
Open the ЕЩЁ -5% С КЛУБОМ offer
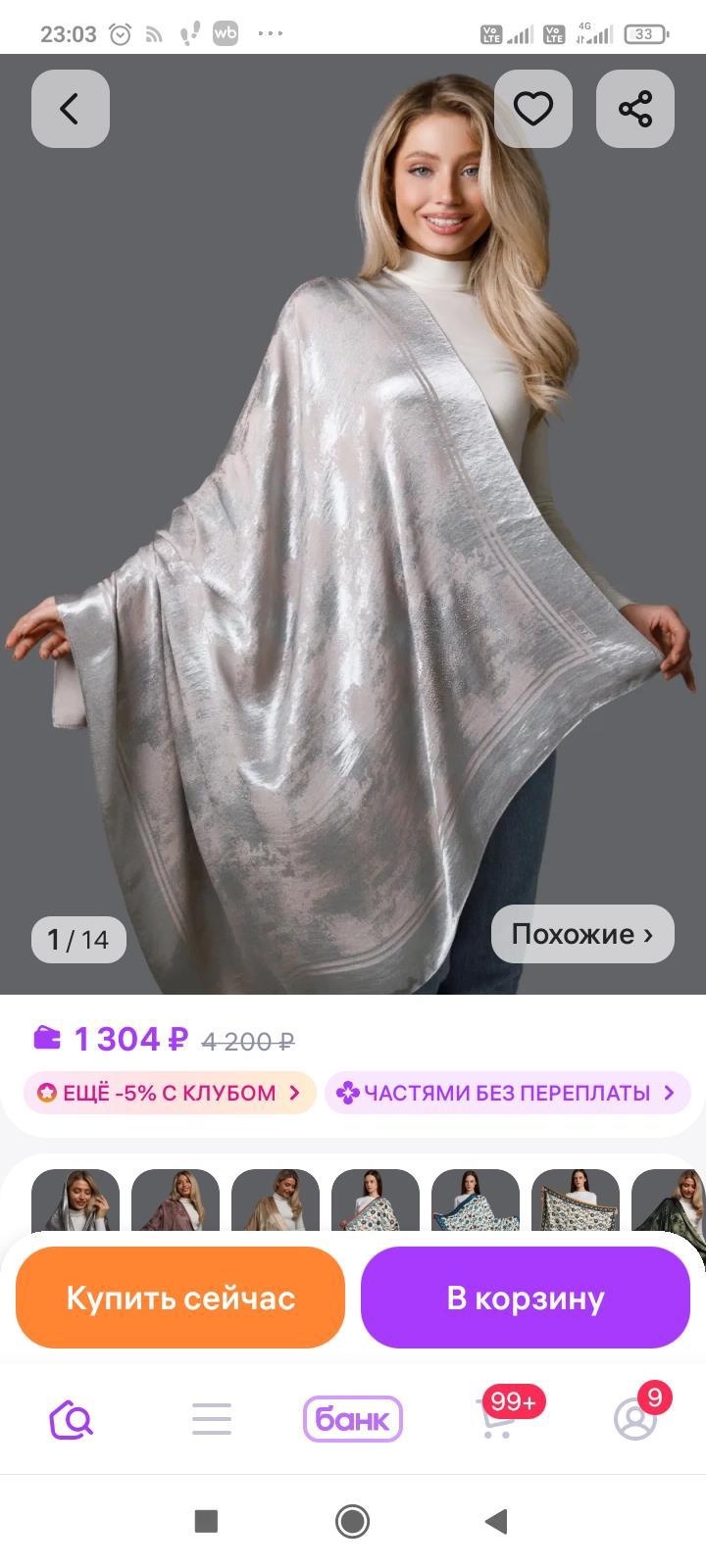pos(170,1093)
